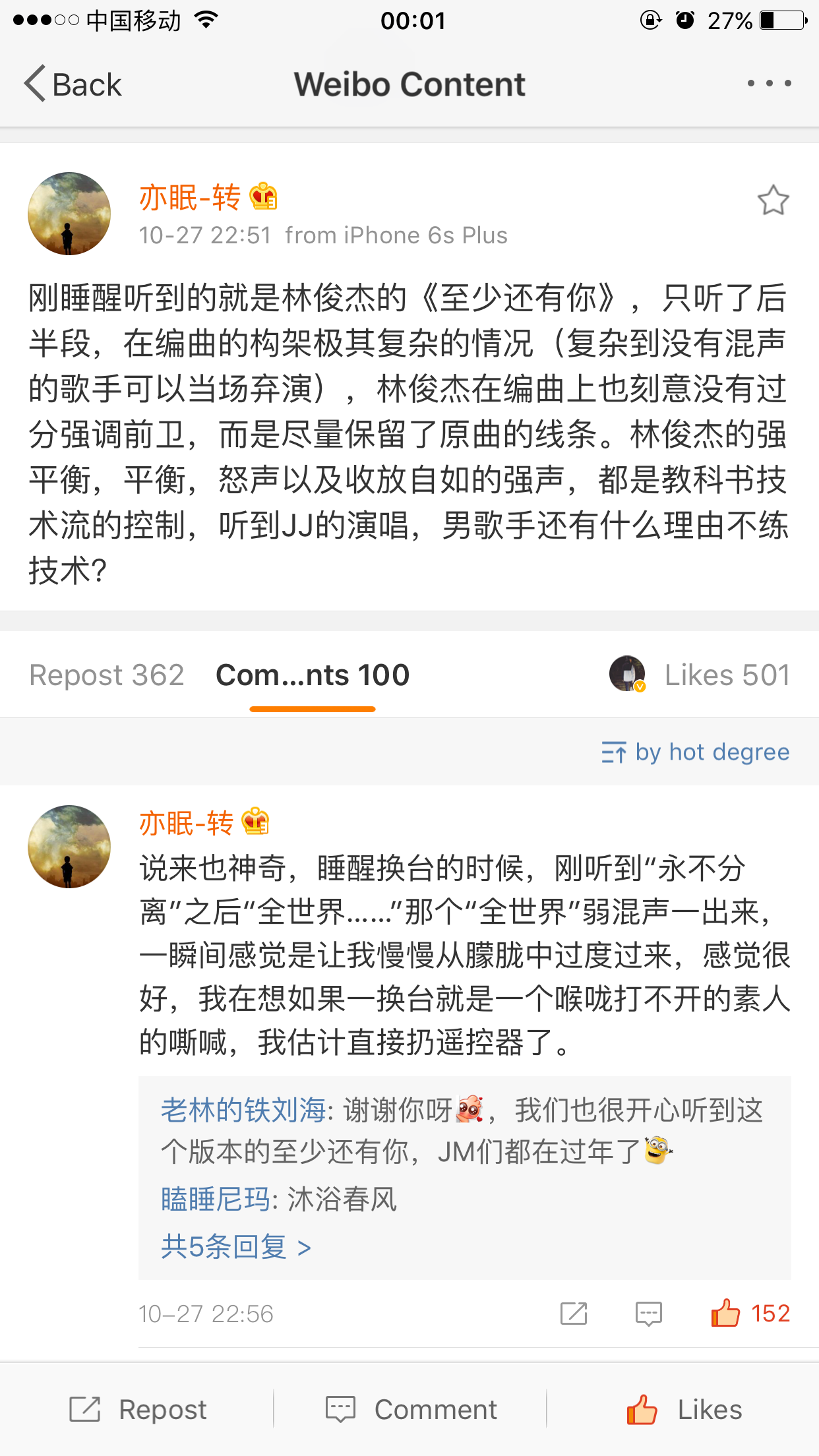The image size is (819, 1456).
Task: Expand all replies via 共5条回复
Action: (236, 1247)
